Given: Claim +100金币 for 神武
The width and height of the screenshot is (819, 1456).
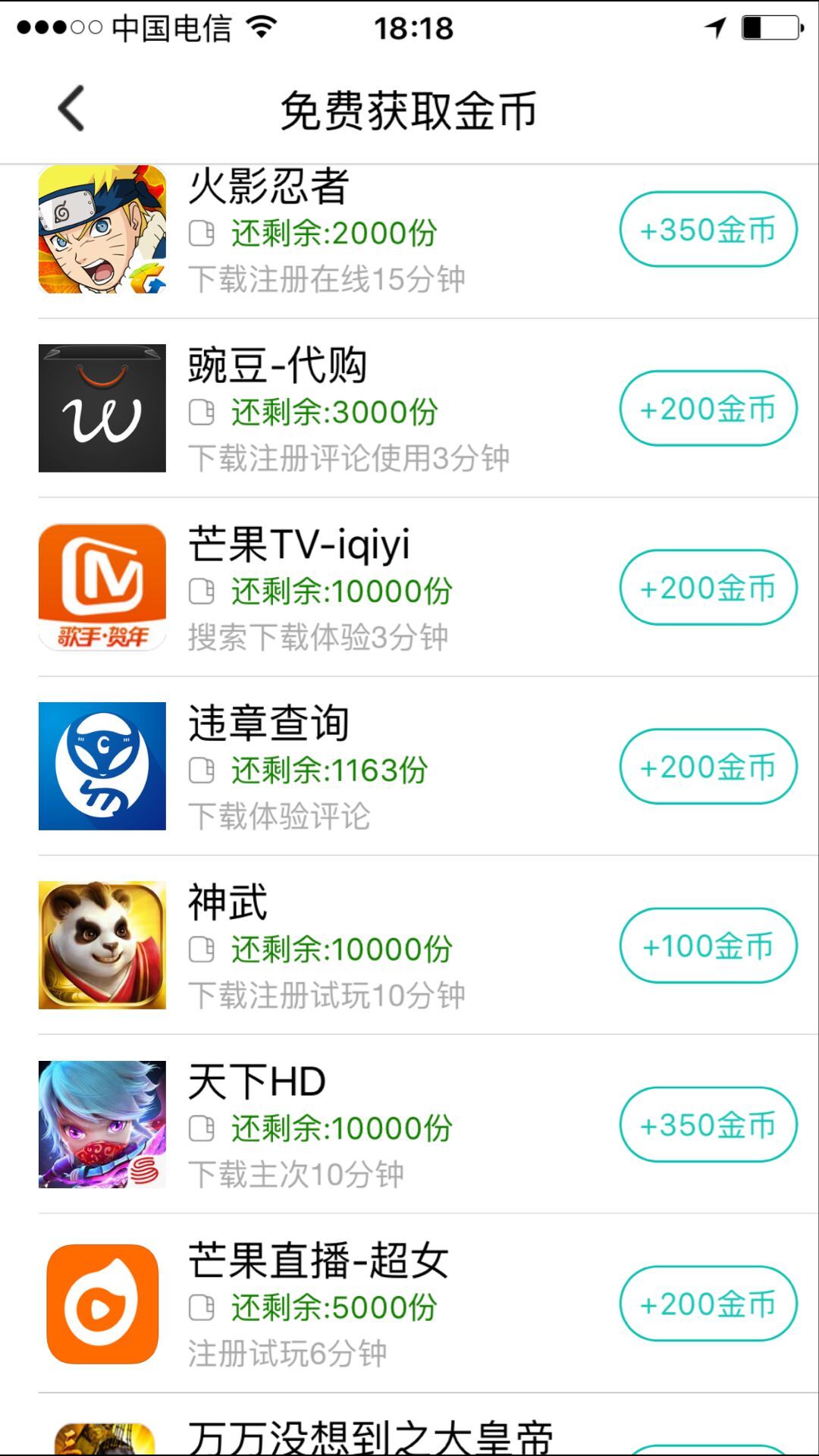Looking at the screenshot, I should coord(708,945).
